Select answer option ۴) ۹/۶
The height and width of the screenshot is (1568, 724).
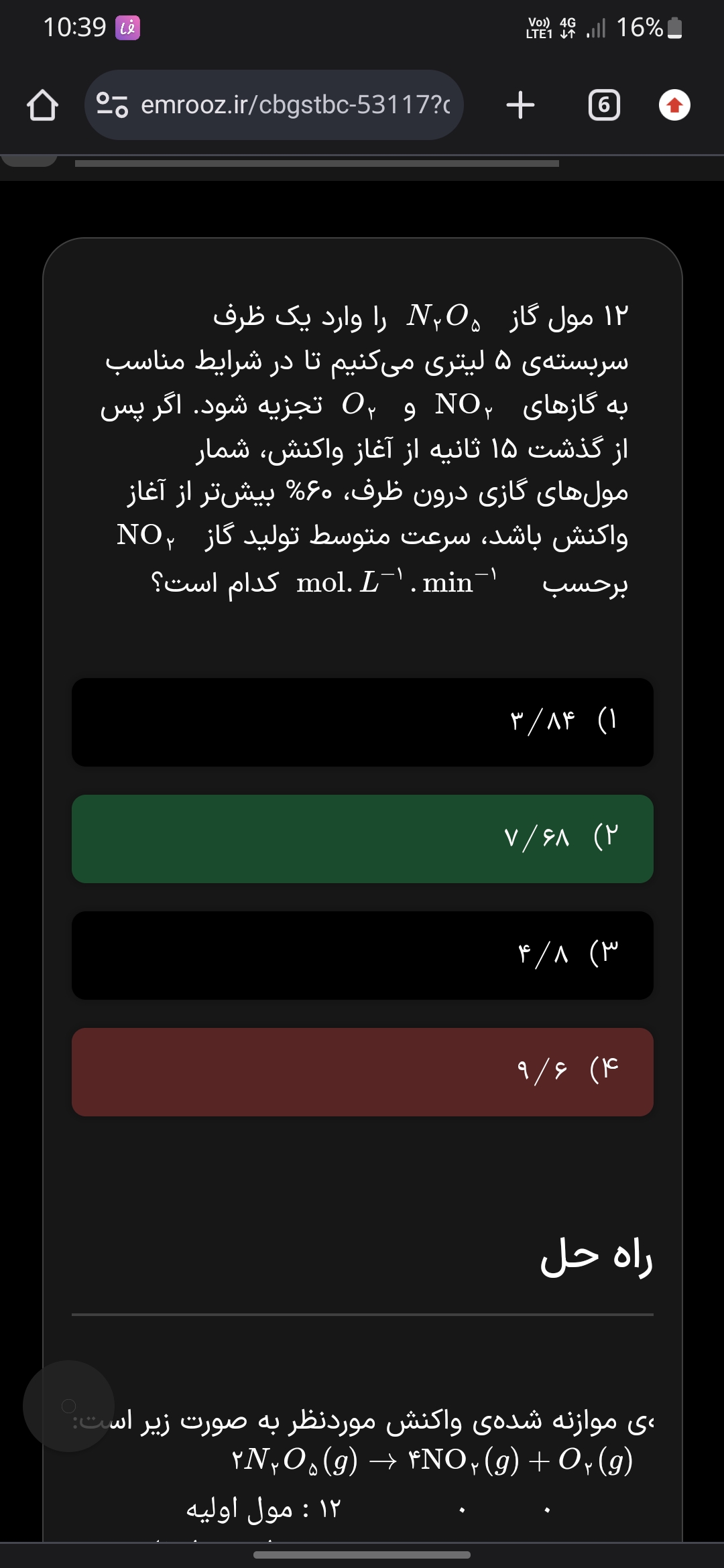pos(362,1071)
